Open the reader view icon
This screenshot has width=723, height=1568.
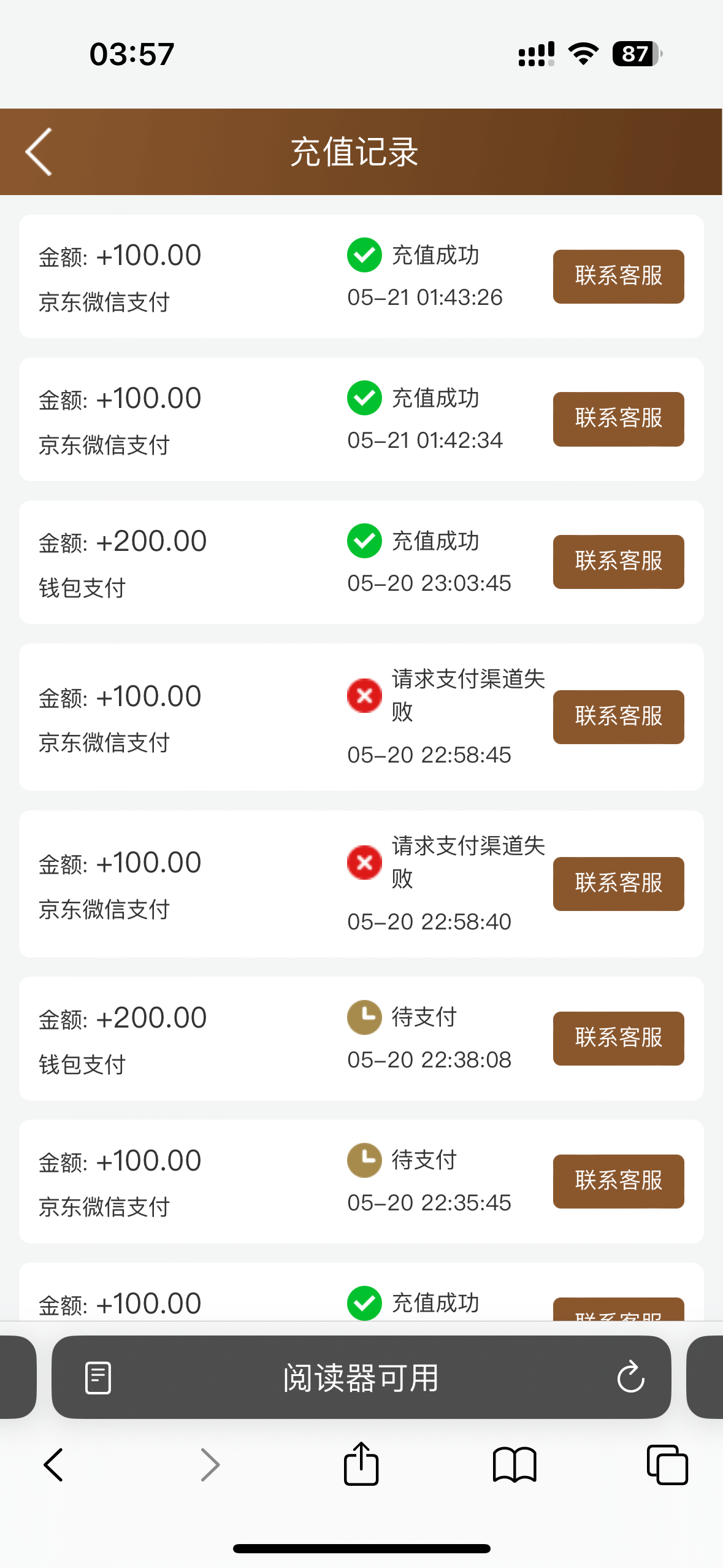point(98,1378)
